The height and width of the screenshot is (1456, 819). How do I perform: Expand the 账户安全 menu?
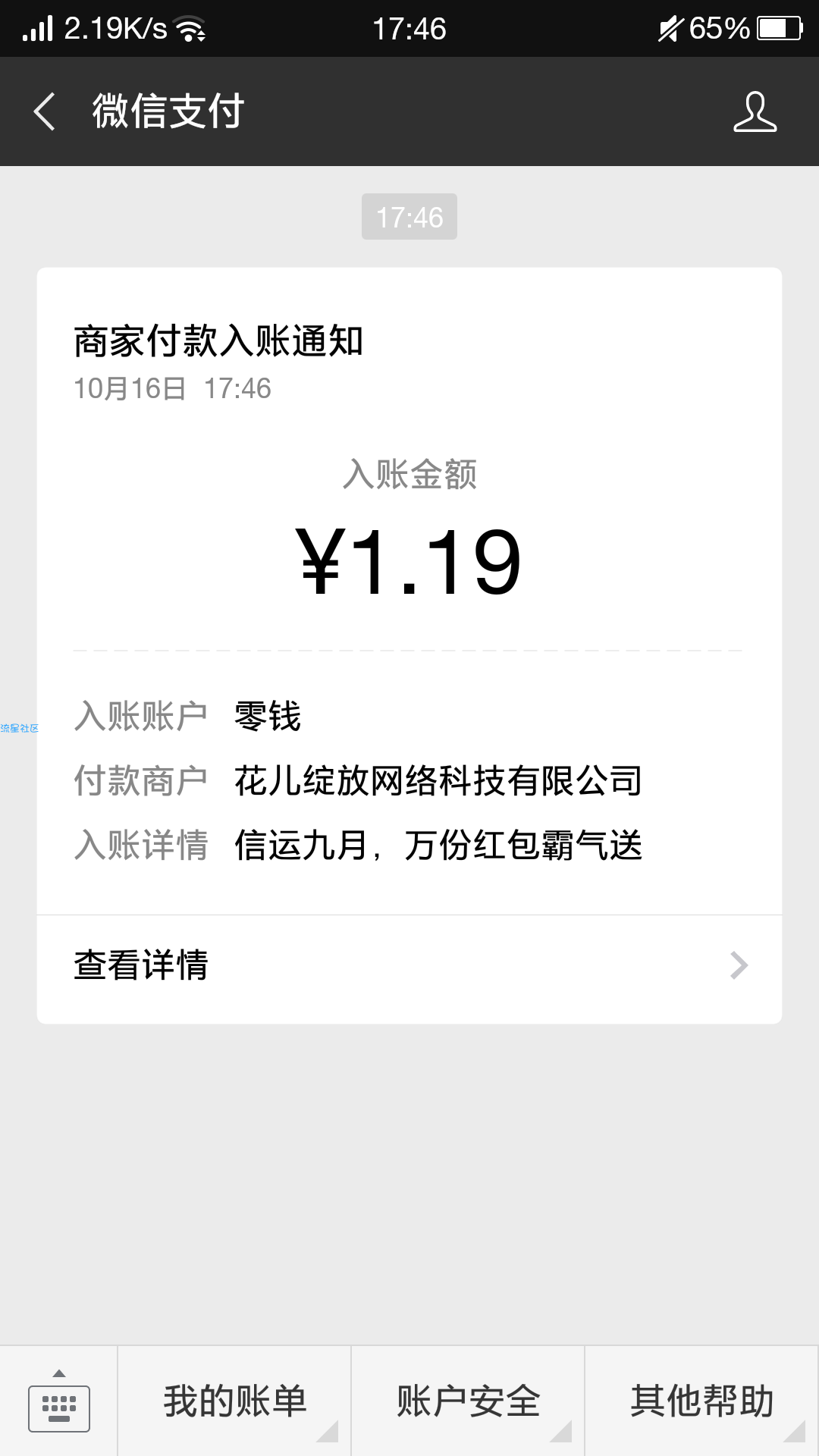(468, 1401)
